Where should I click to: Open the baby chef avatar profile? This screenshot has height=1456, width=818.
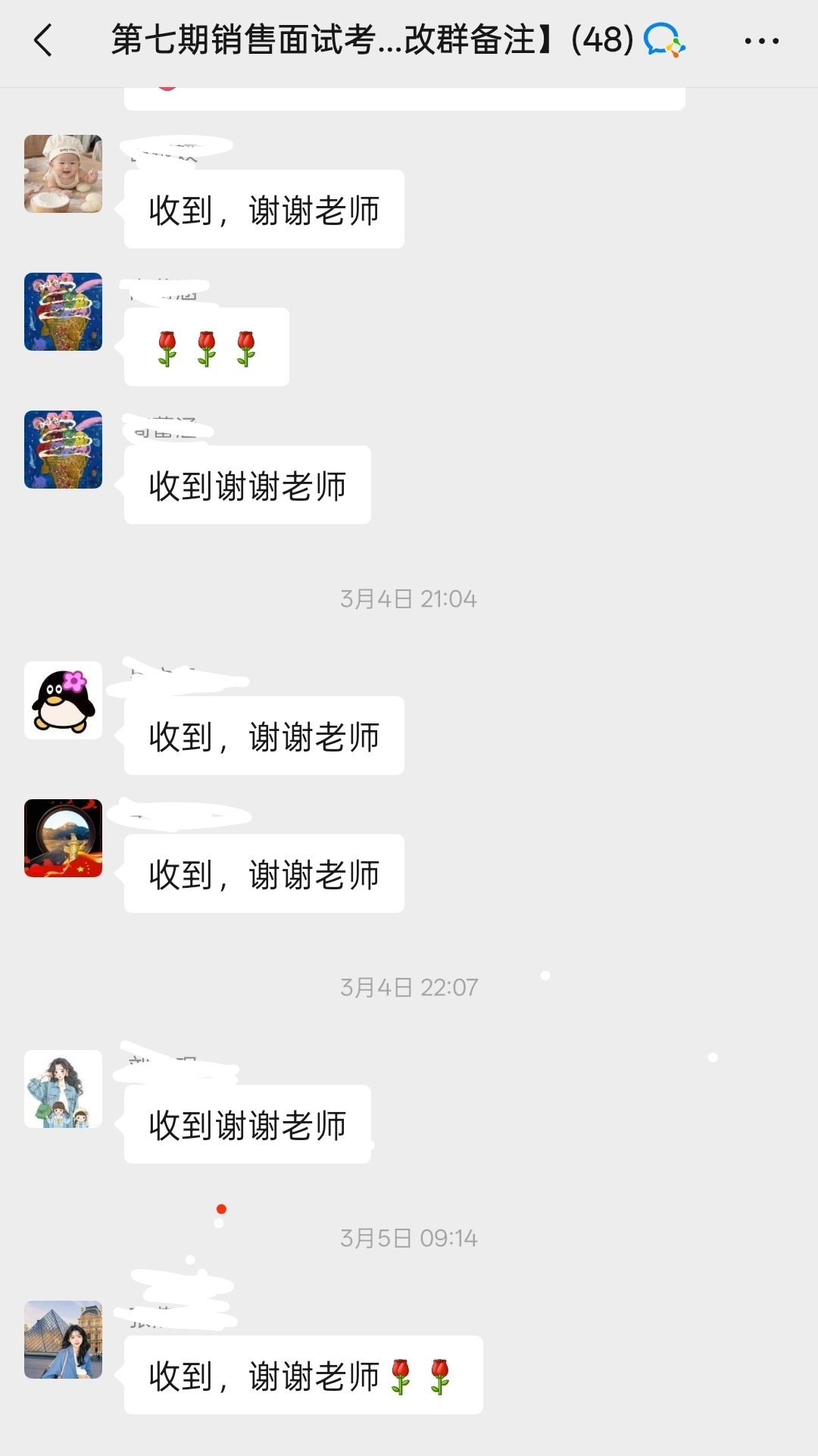[63, 174]
